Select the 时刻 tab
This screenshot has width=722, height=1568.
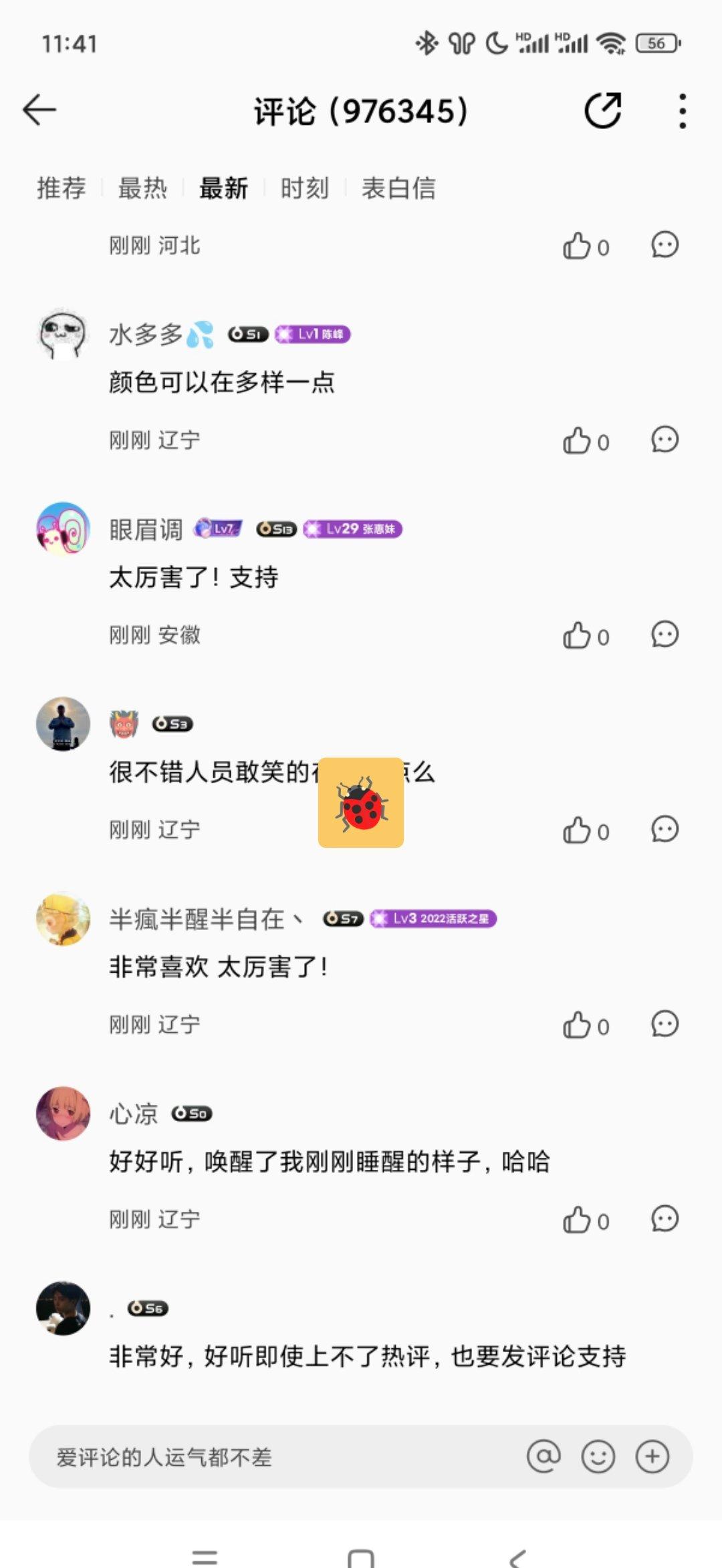coord(305,188)
